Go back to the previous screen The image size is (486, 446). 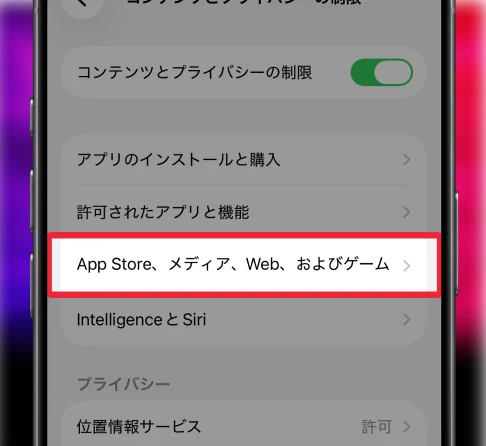tap(82, 5)
